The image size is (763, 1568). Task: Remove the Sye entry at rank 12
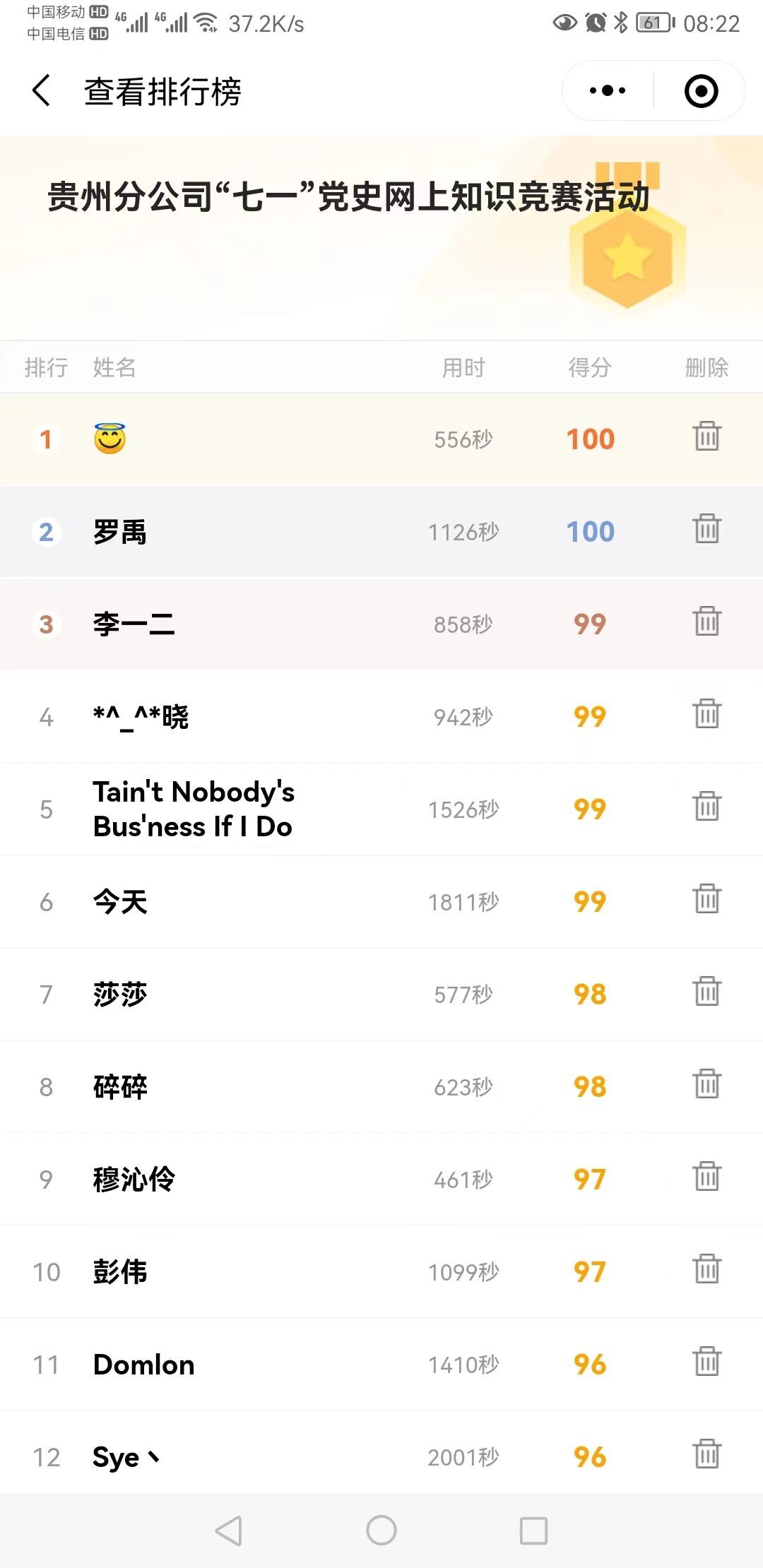tap(706, 1454)
